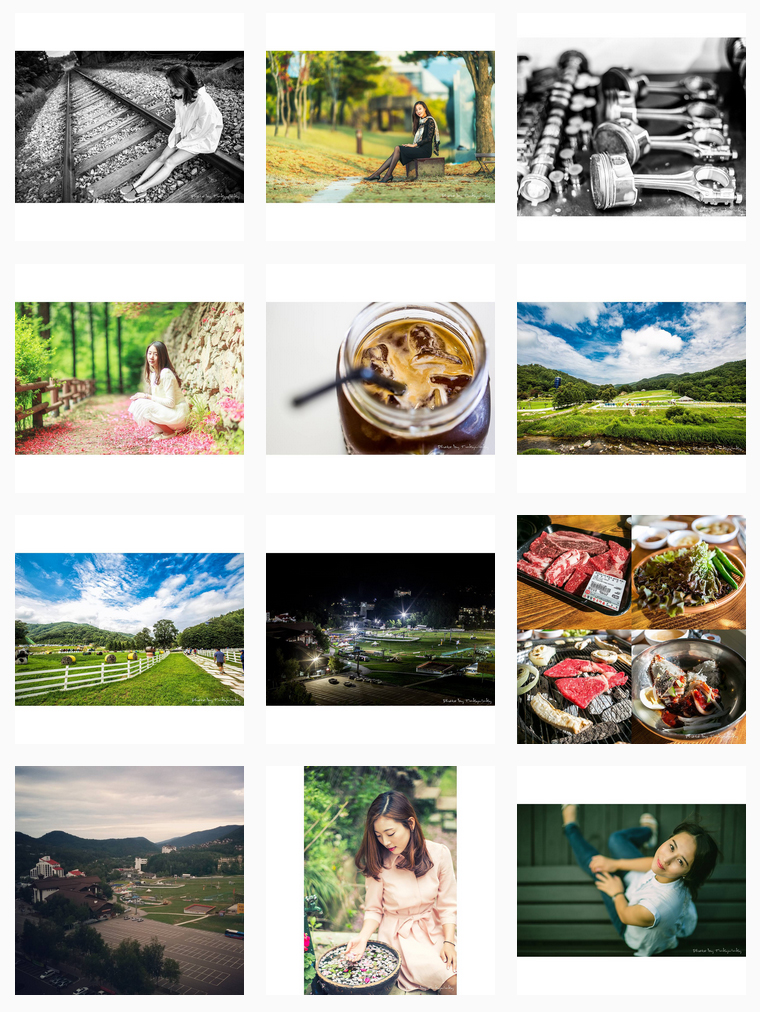Image resolution: width=760 pixels, height=1012 pixels.
Task: View the black-and-white engine pistons photo
Action: click(631, 127)
